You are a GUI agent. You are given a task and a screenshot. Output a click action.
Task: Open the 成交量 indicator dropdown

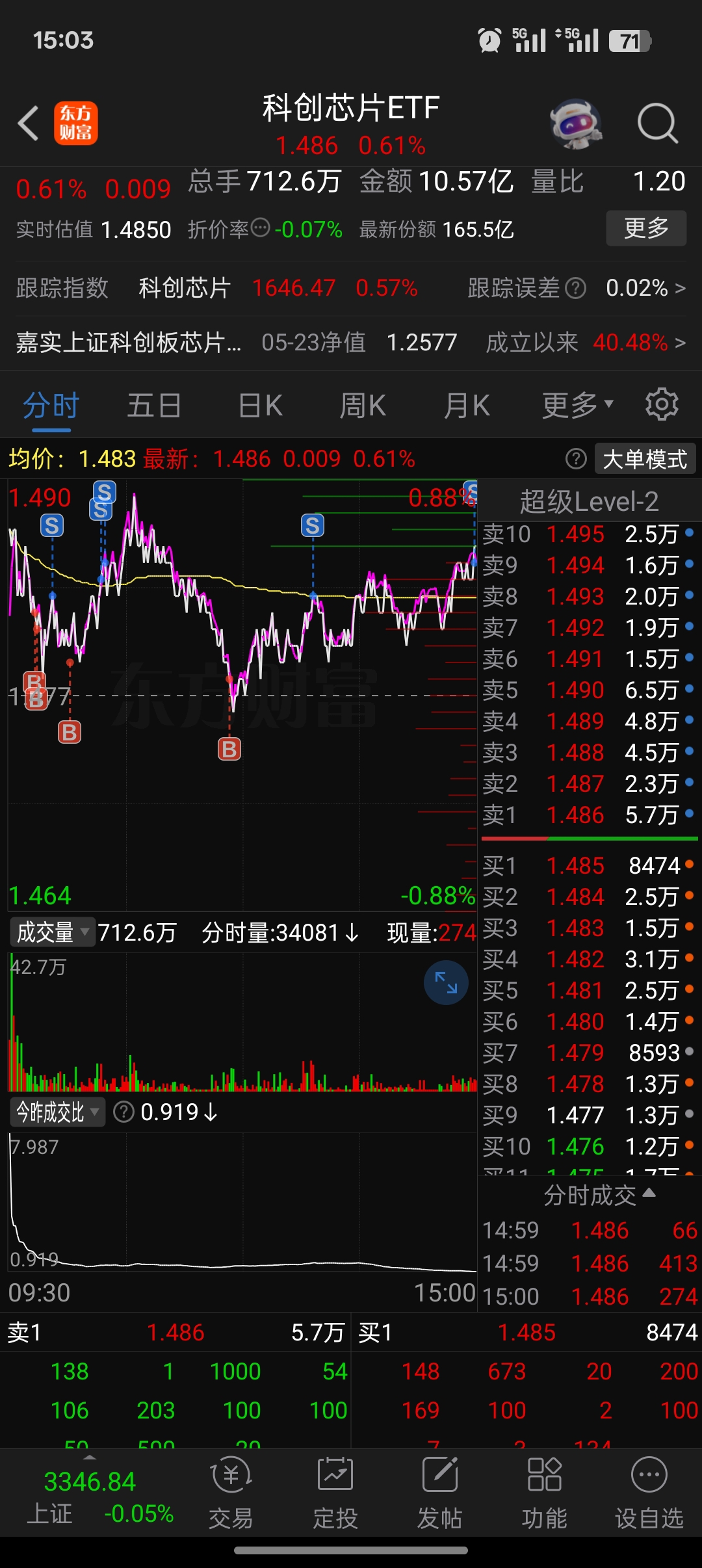coord(52,932)
